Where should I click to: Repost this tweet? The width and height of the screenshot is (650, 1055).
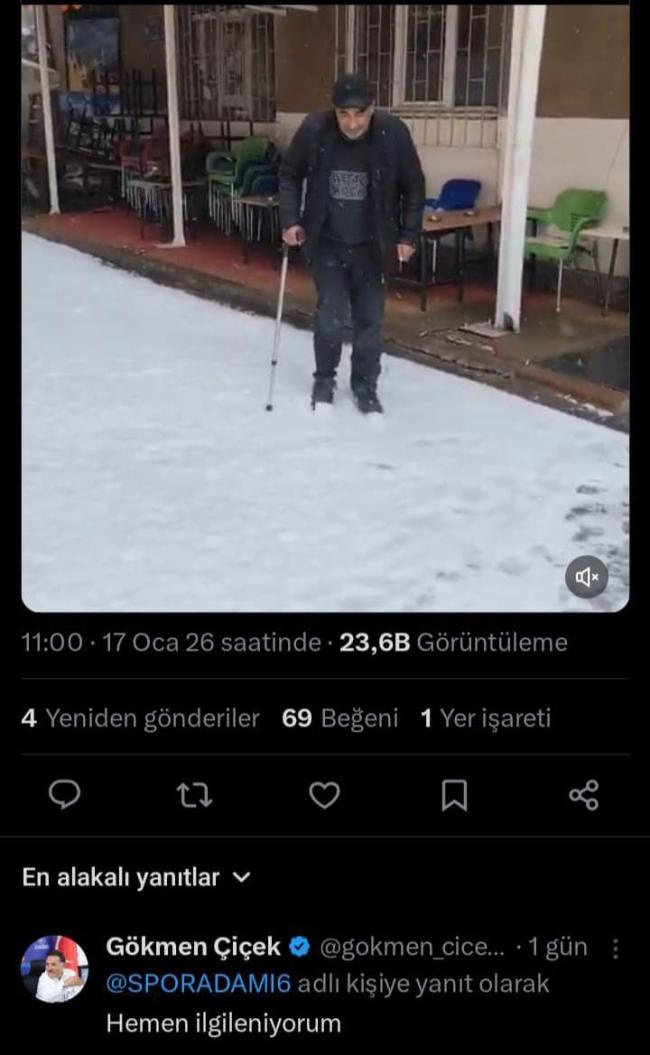point(194,795)
